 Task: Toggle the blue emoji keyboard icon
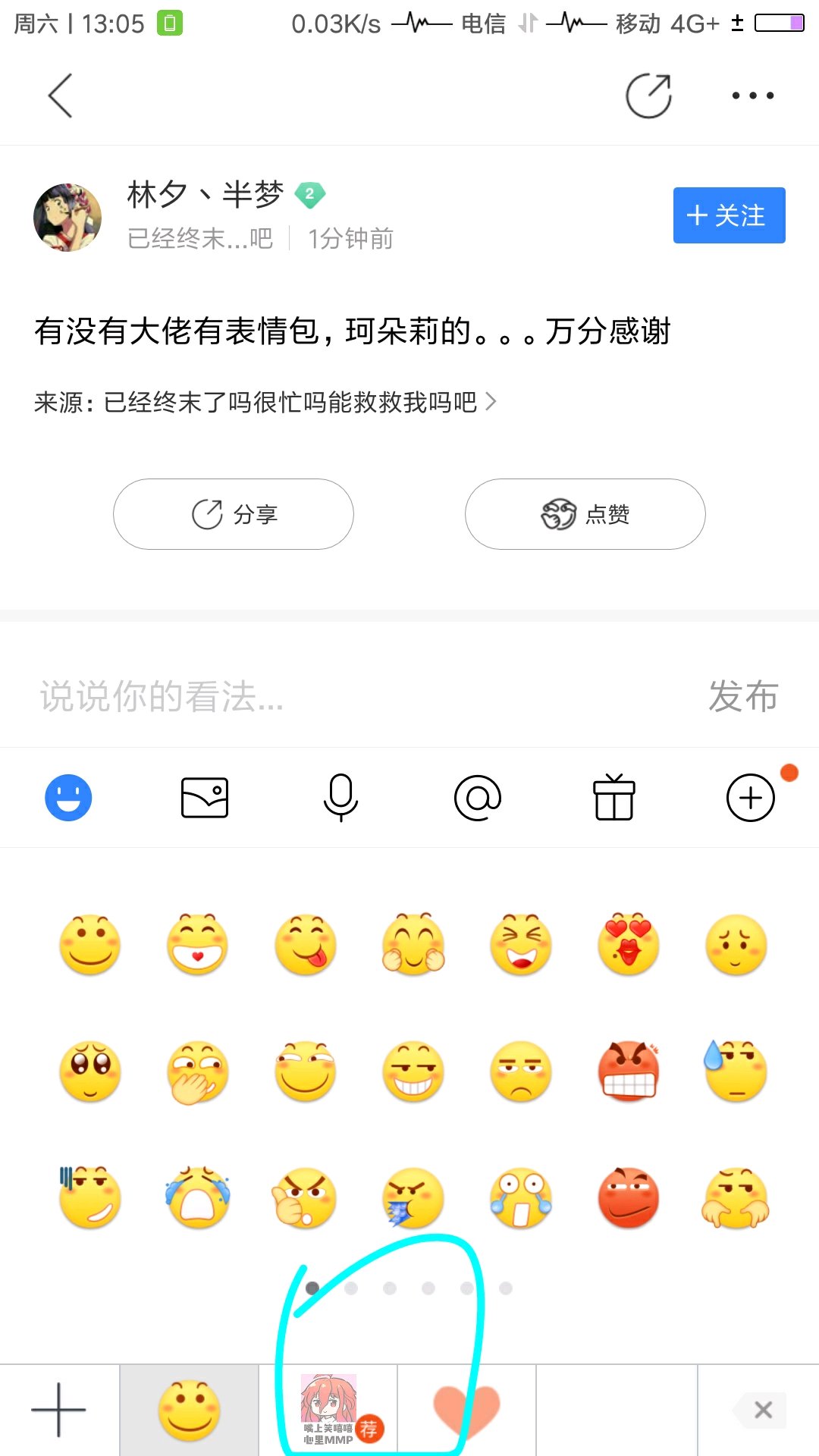pos(68,798)
